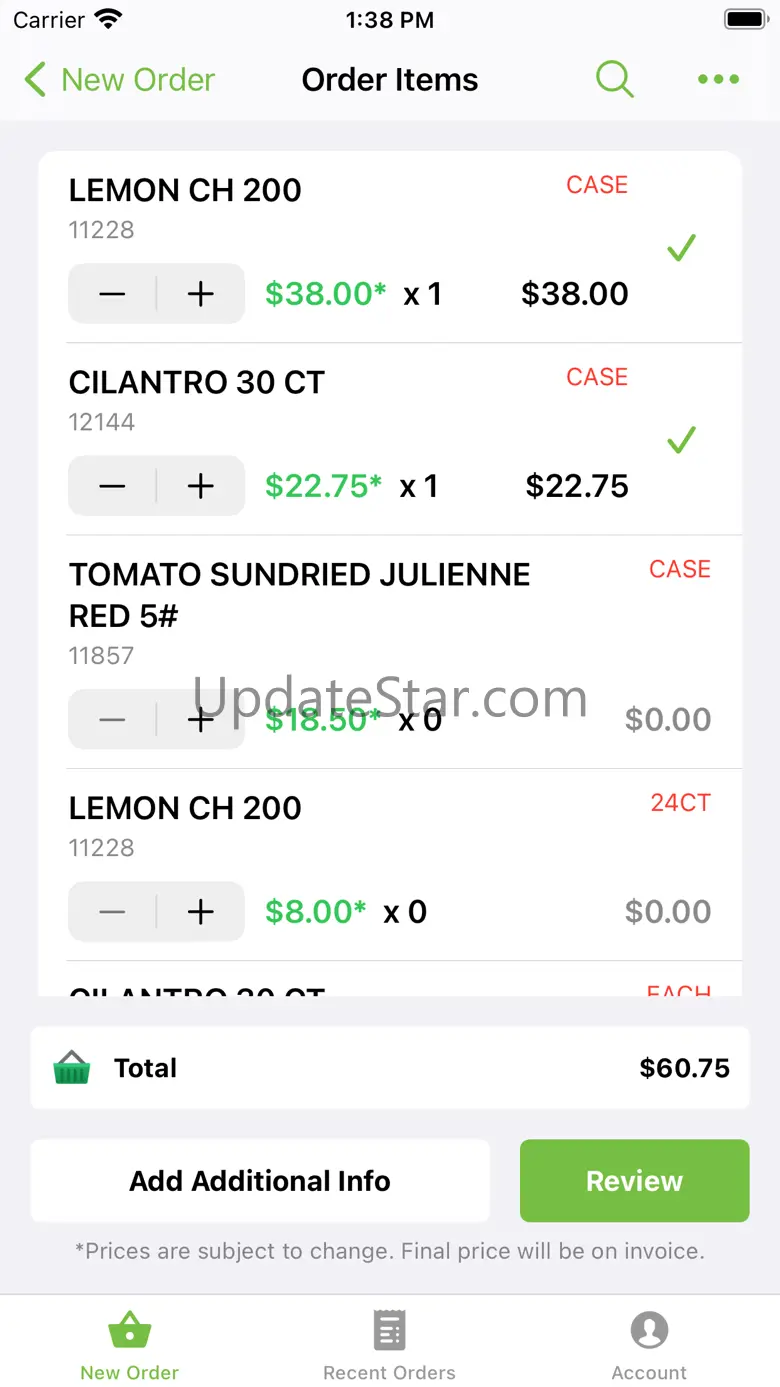780x1387 pixels.
Task: Select the New Order tab
Action: click(129, 1345)
